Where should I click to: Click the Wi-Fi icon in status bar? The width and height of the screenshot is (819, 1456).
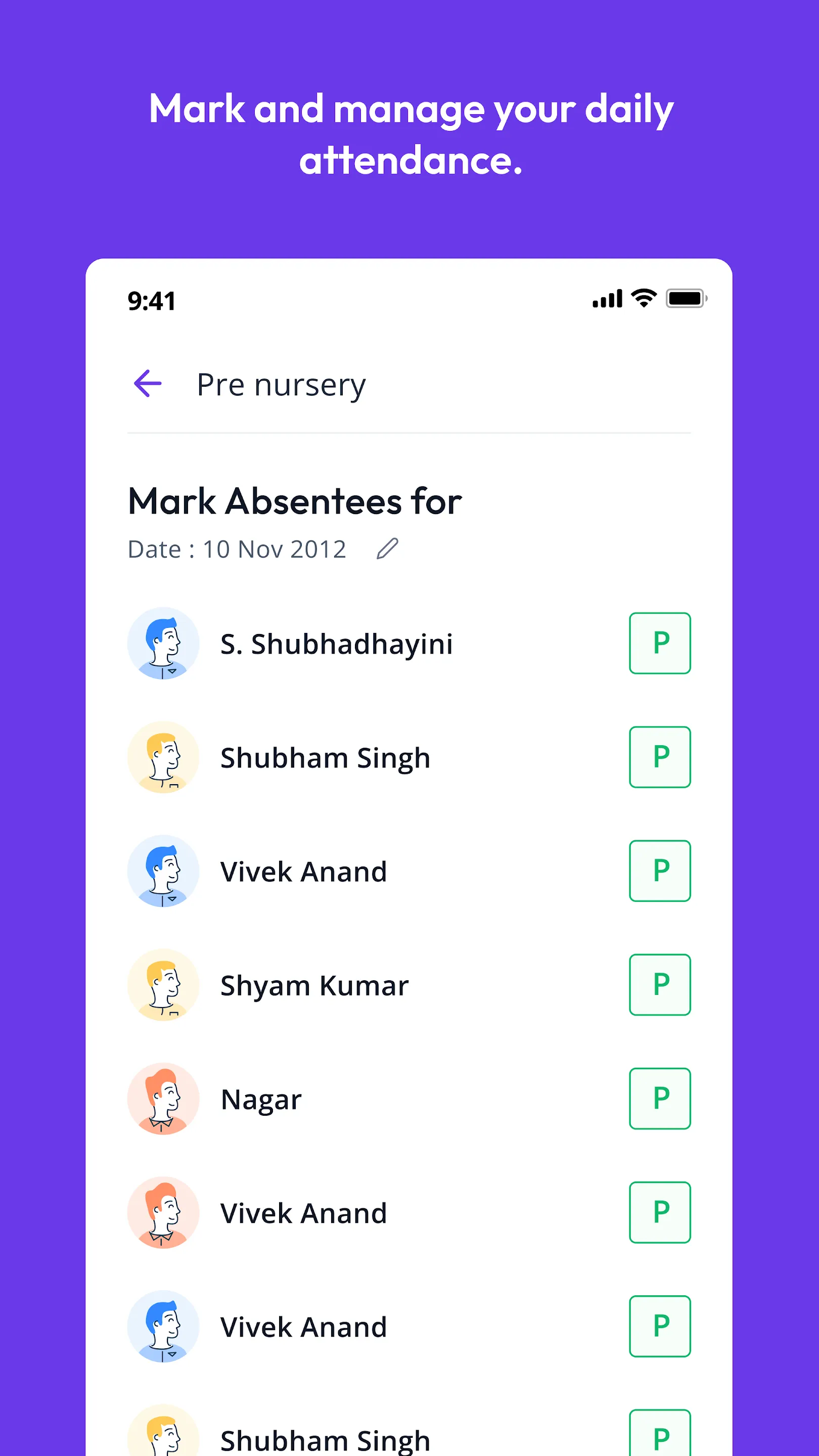click(x=644, y=298)
